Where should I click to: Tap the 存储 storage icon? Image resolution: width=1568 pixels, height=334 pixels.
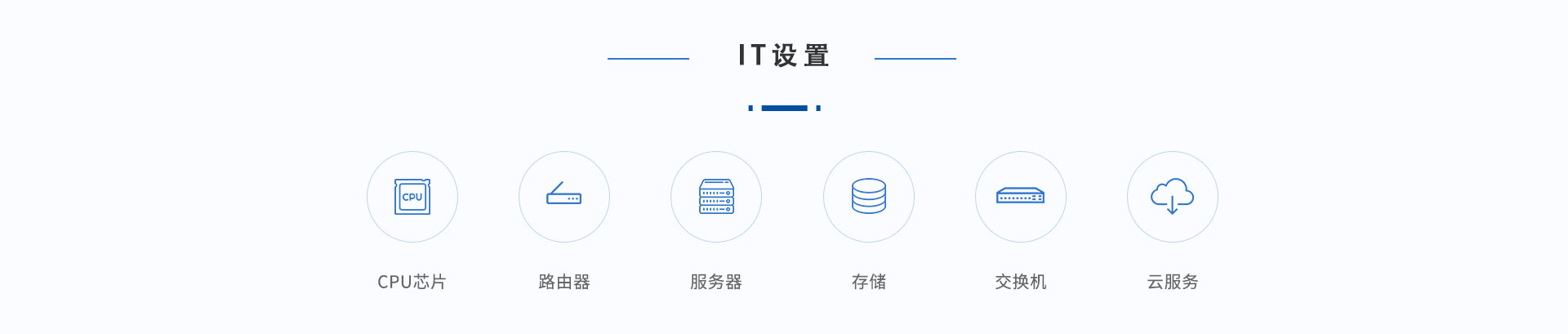[869, 197]
